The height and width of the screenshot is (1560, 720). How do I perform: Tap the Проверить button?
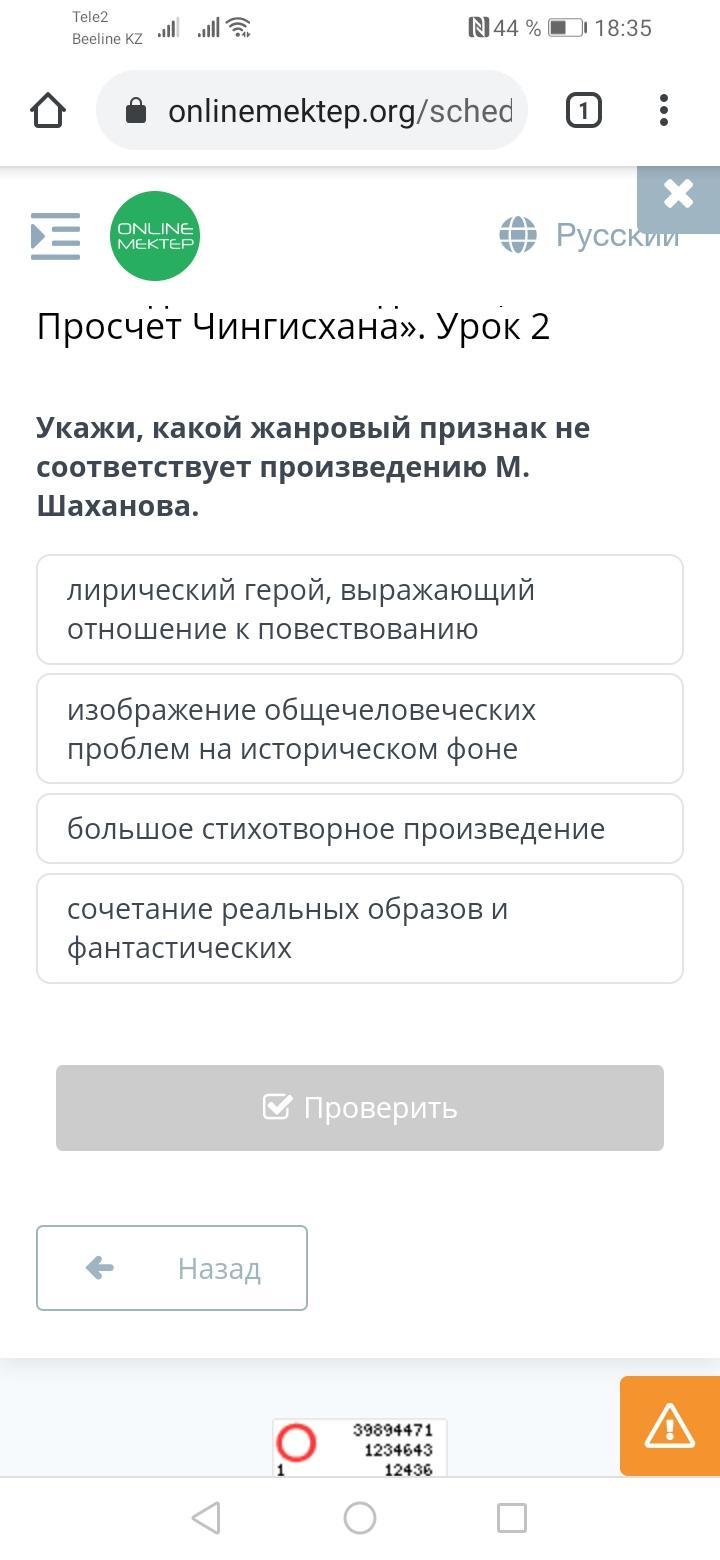360,1108
